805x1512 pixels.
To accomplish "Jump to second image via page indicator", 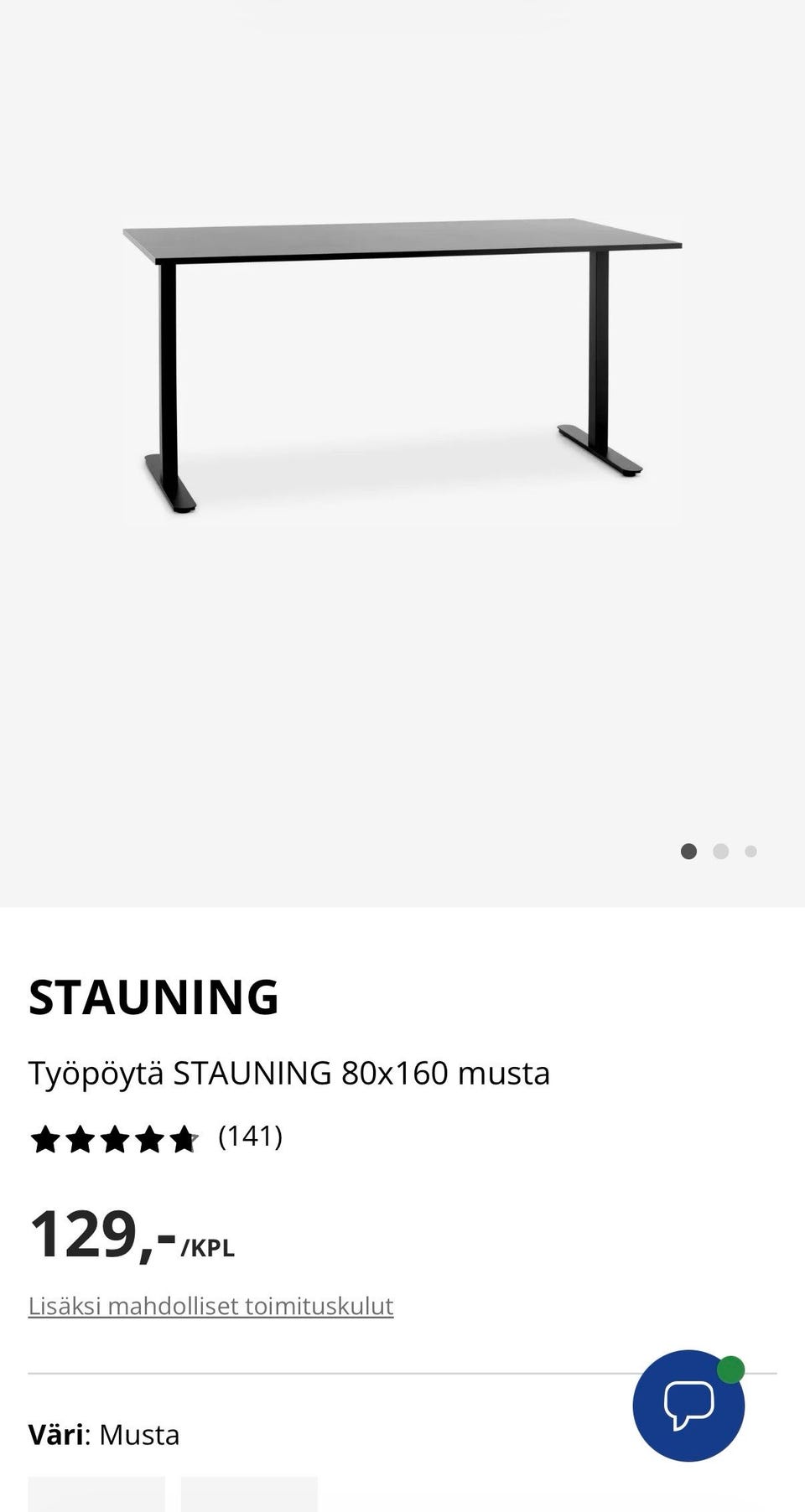I will (x=720, y=852).
